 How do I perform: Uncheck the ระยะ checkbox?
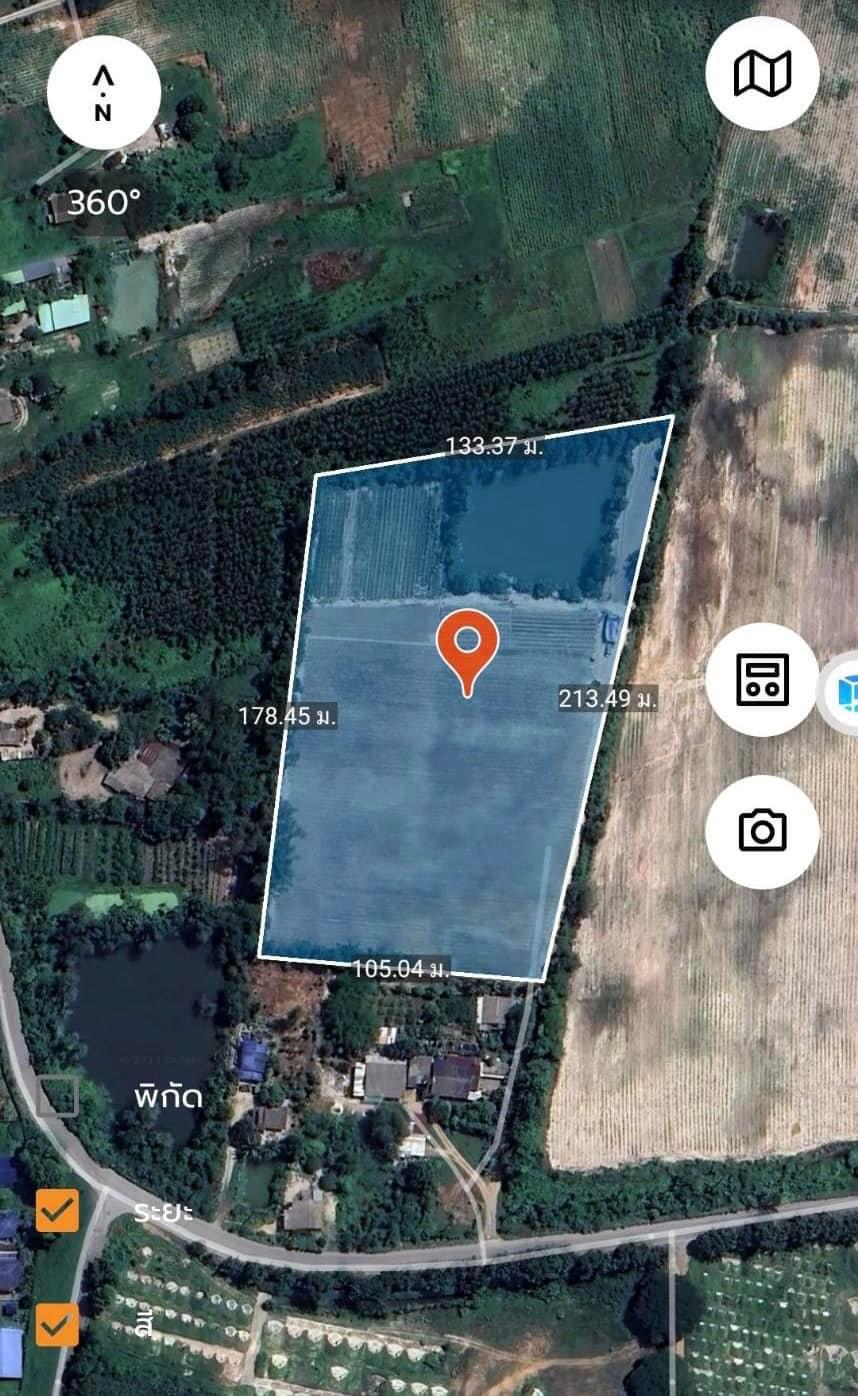[57, 1210]
